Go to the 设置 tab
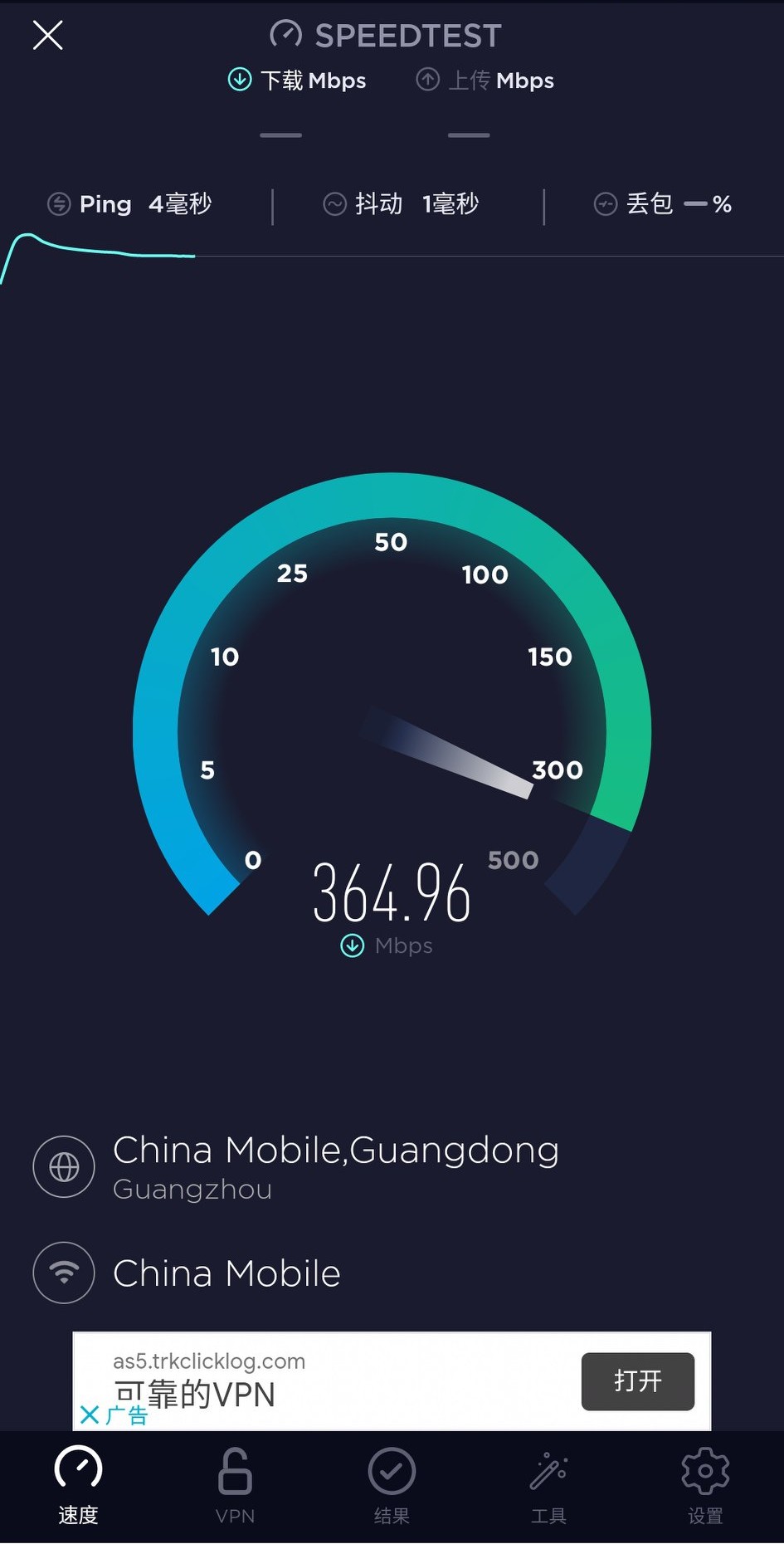This screenshot has width=784, height=1544. [705, 1484]
